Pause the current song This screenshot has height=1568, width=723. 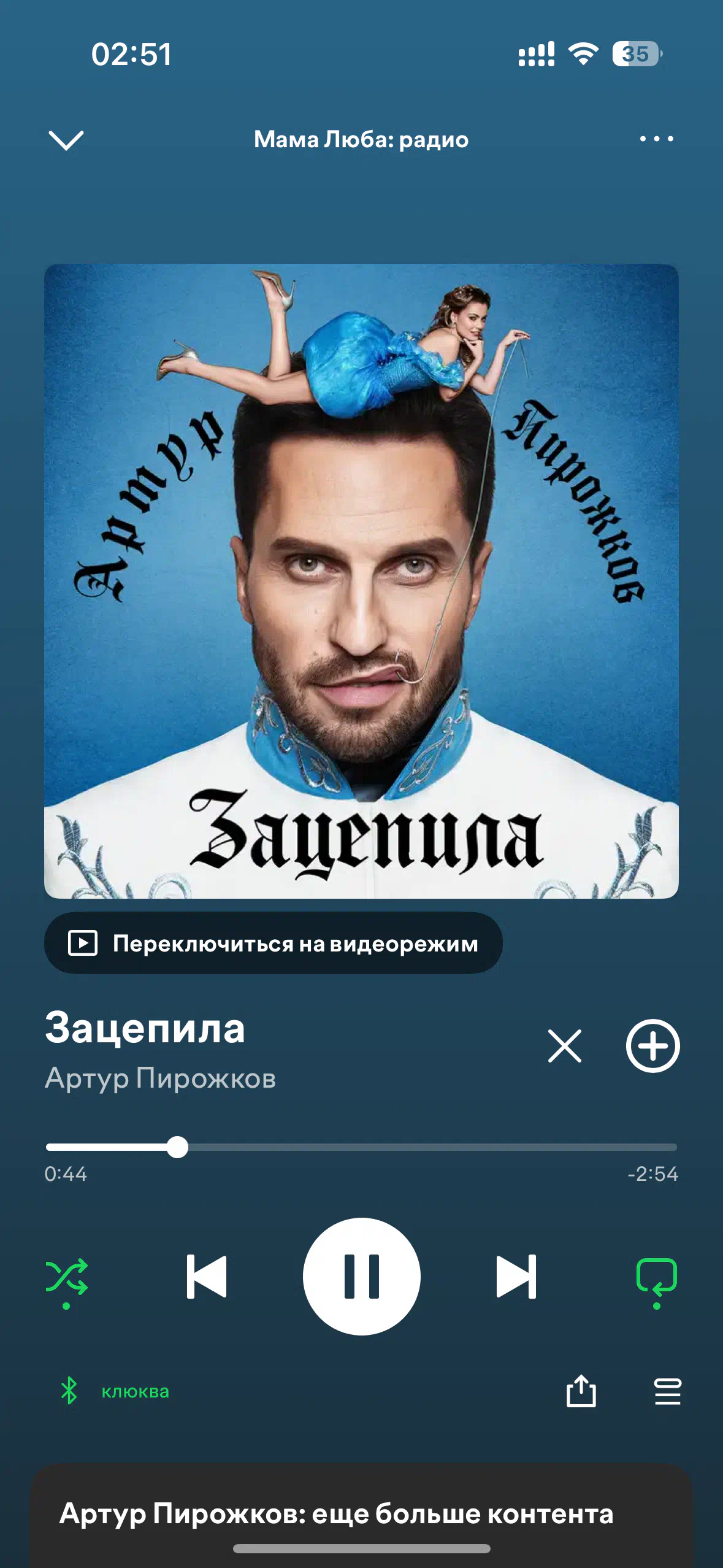[x=362, y=1277]
